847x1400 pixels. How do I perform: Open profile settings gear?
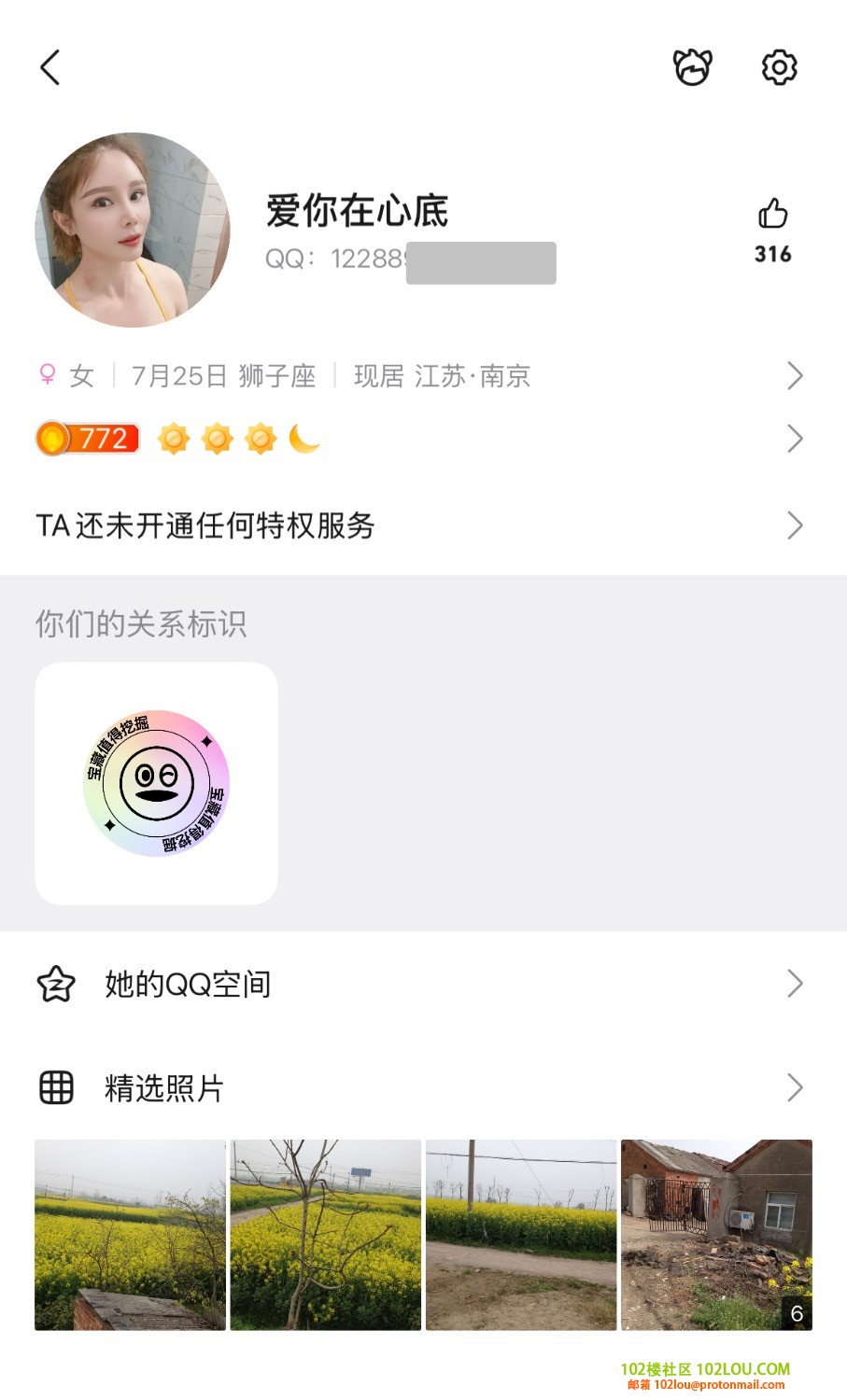tap(779, 67)
